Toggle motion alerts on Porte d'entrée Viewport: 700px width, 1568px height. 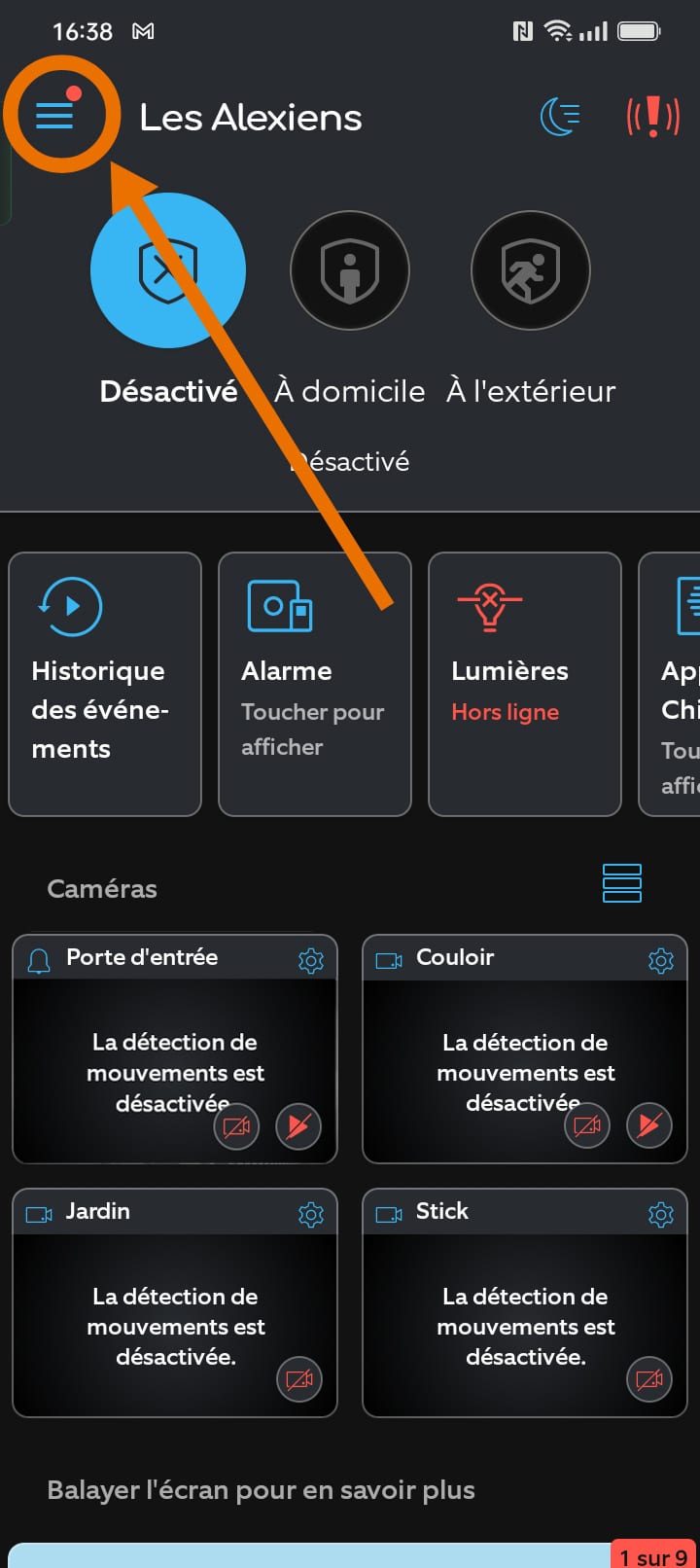point(298,1126)
